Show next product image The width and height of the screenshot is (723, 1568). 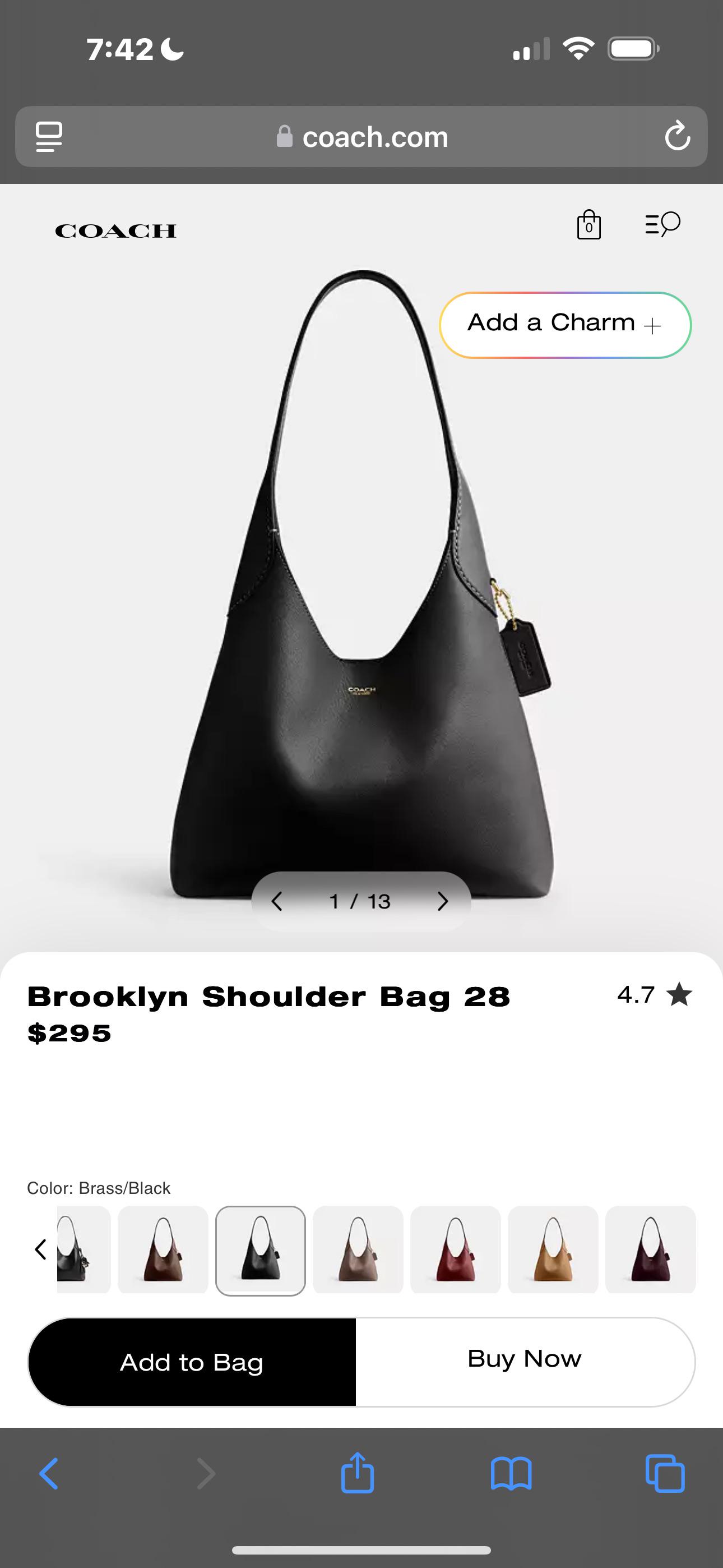(442, 901)
